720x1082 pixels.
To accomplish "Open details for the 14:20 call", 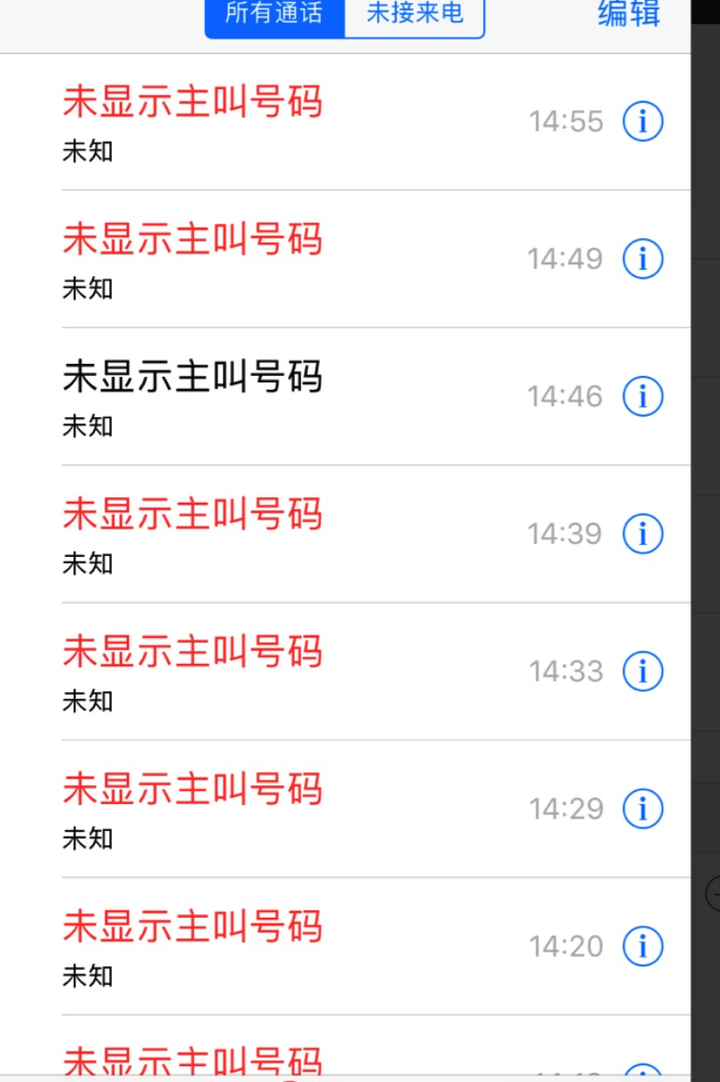I will [x=643, y=946].
